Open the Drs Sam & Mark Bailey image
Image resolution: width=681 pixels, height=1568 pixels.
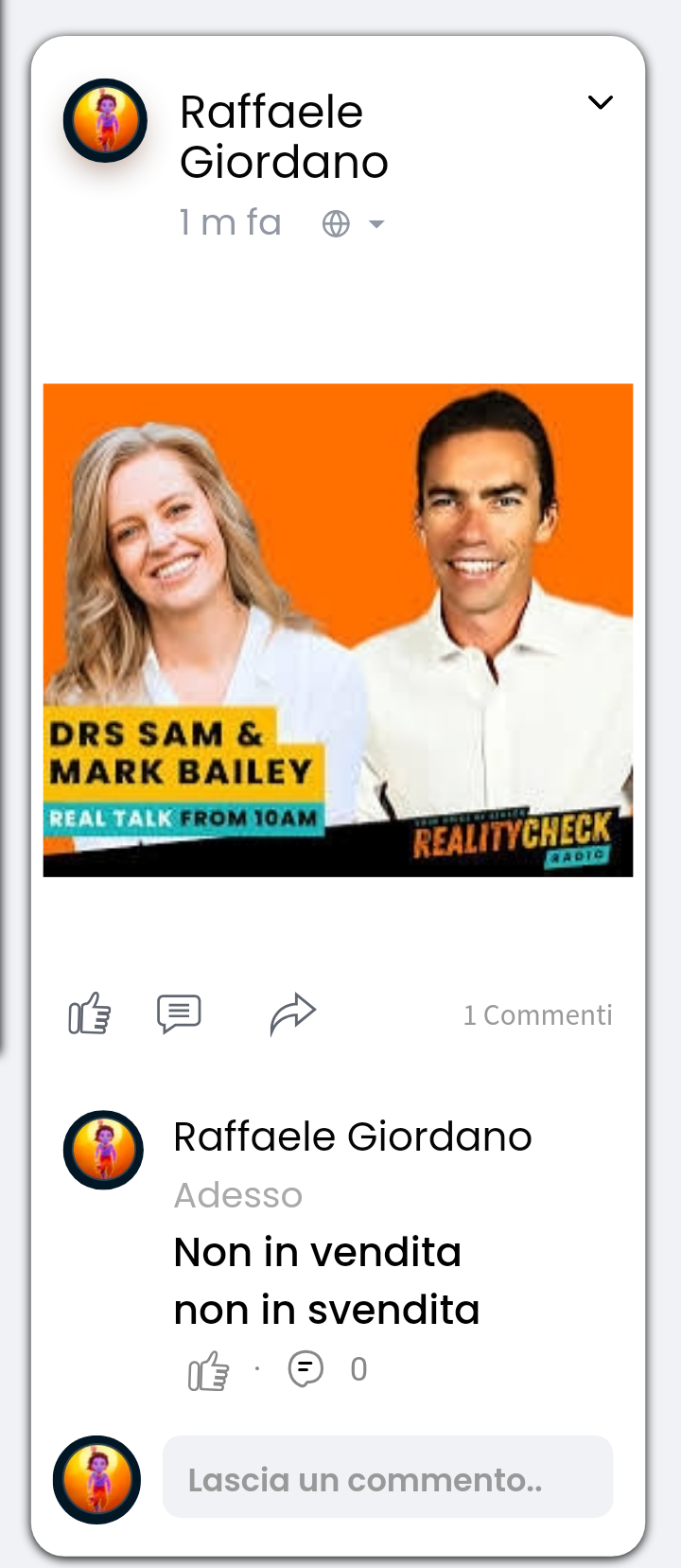(338, 629)
